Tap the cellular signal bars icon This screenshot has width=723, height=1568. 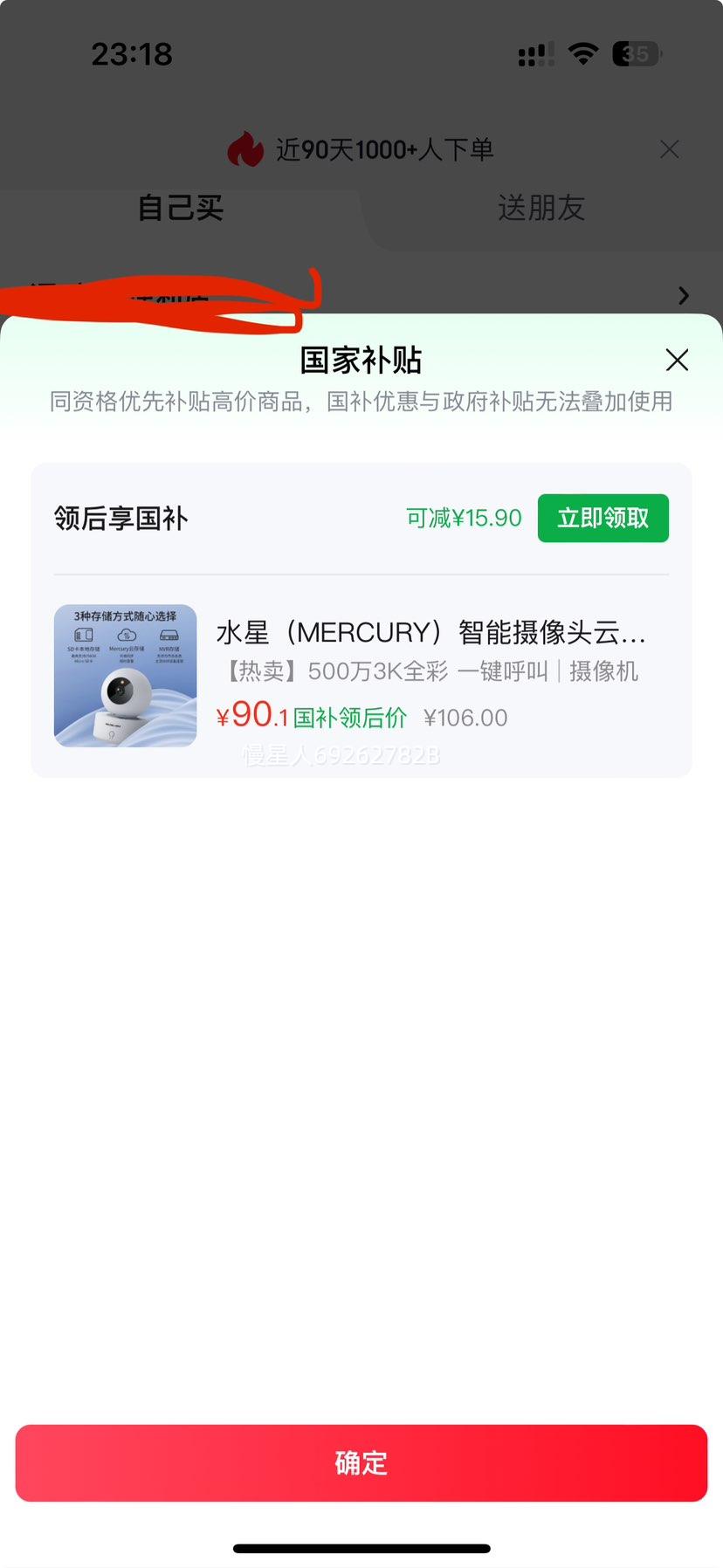pos(534,53)
